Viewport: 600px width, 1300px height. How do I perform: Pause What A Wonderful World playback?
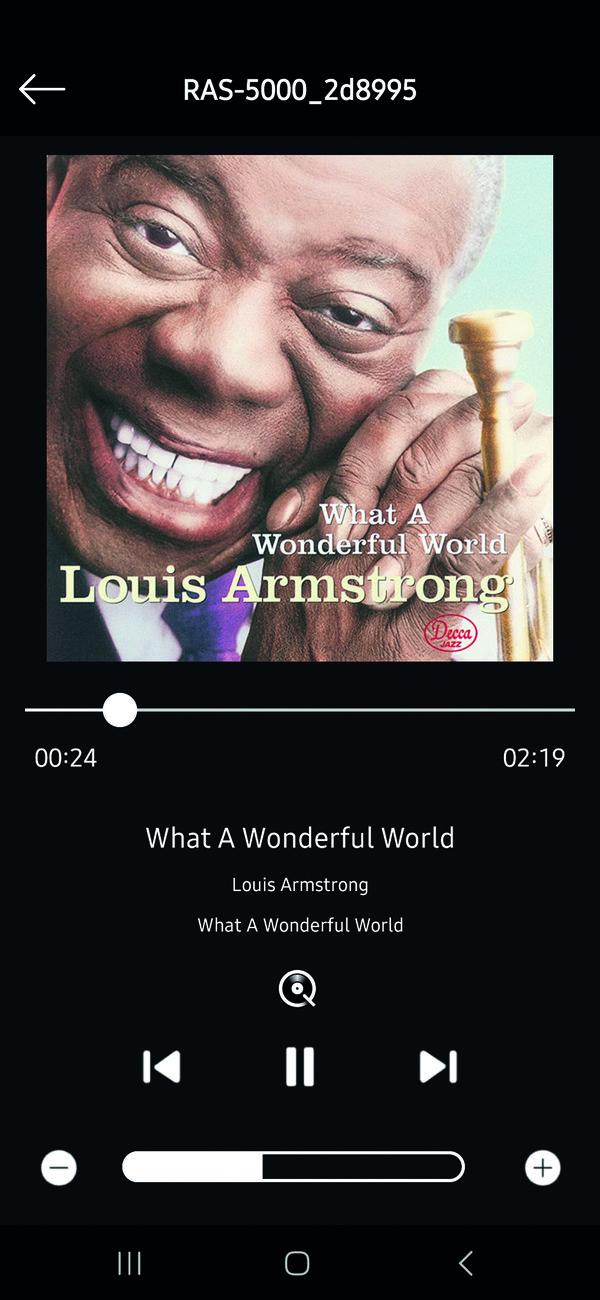click(x=299, y=1066)
